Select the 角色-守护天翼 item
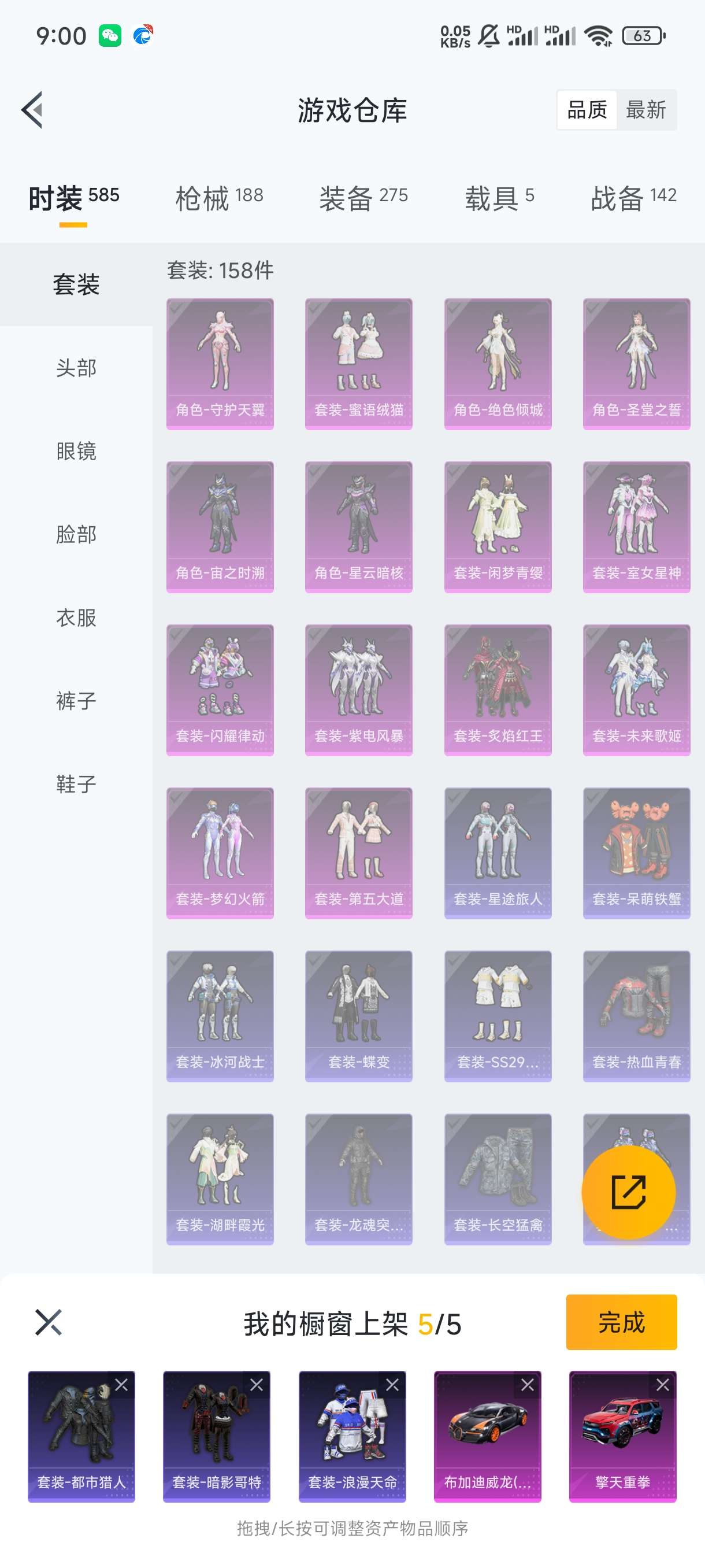This screenshot has width=705, height=1568. point(220,364)
